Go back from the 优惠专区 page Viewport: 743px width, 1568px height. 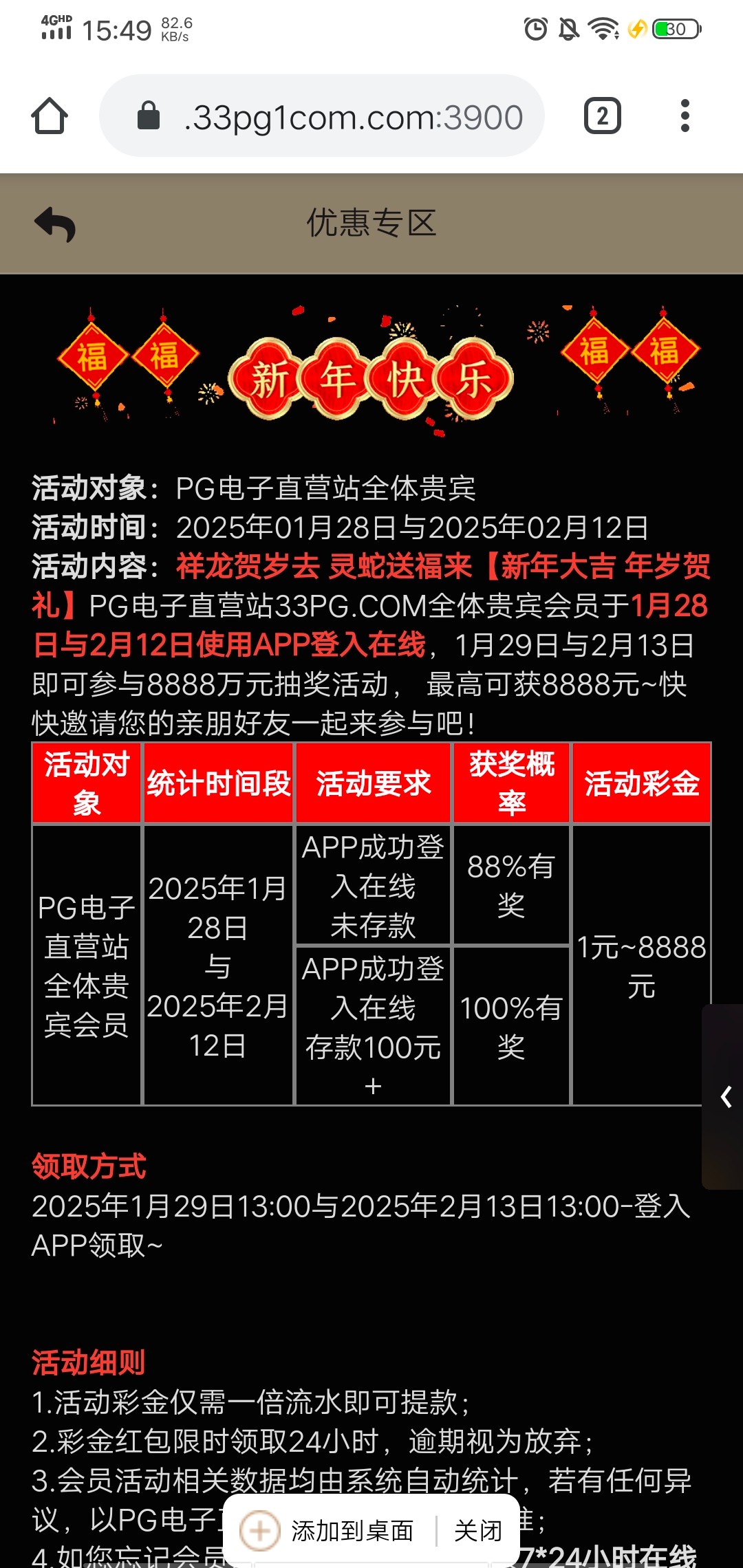[x=55, y=224]
